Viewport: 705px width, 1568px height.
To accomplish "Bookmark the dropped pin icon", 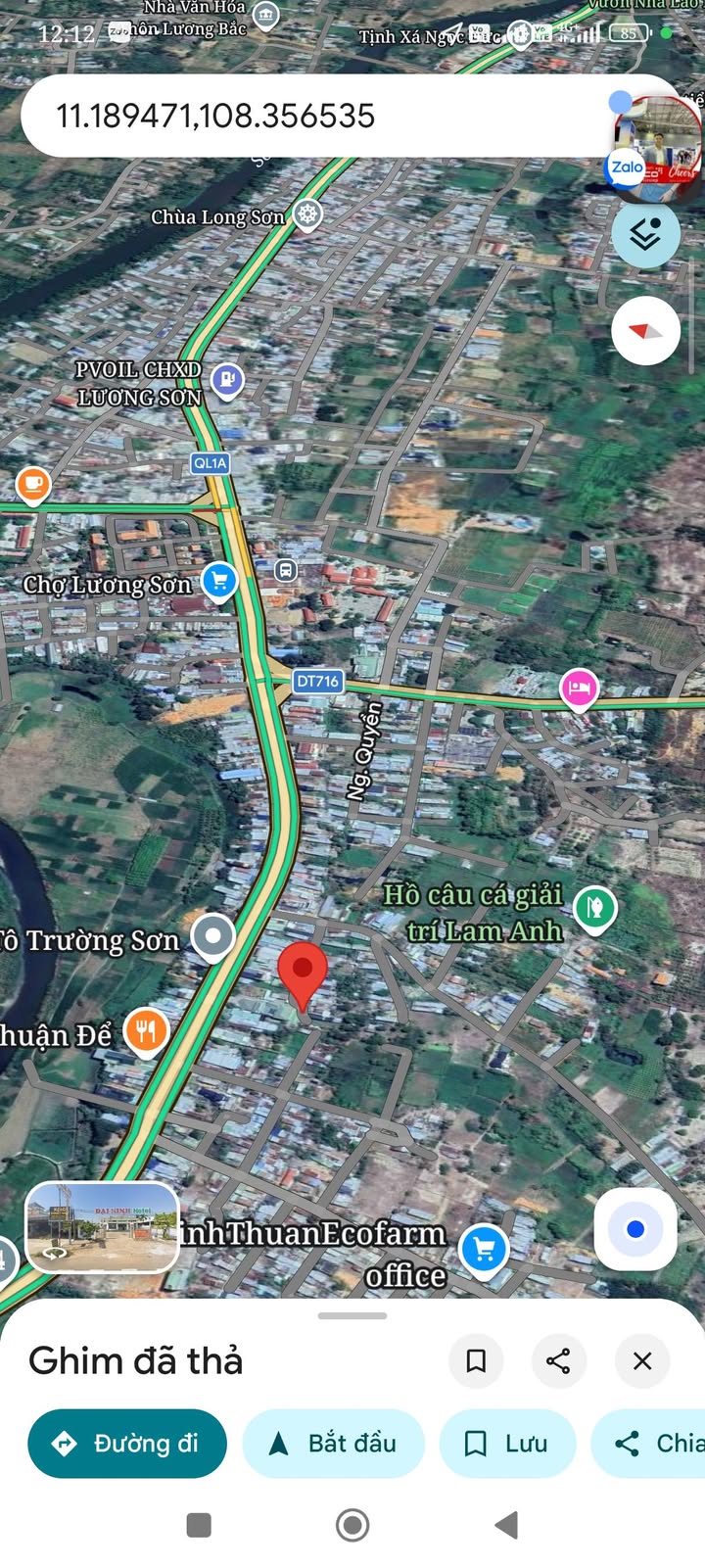I will pyautogui.click(x=476, y=1360).
